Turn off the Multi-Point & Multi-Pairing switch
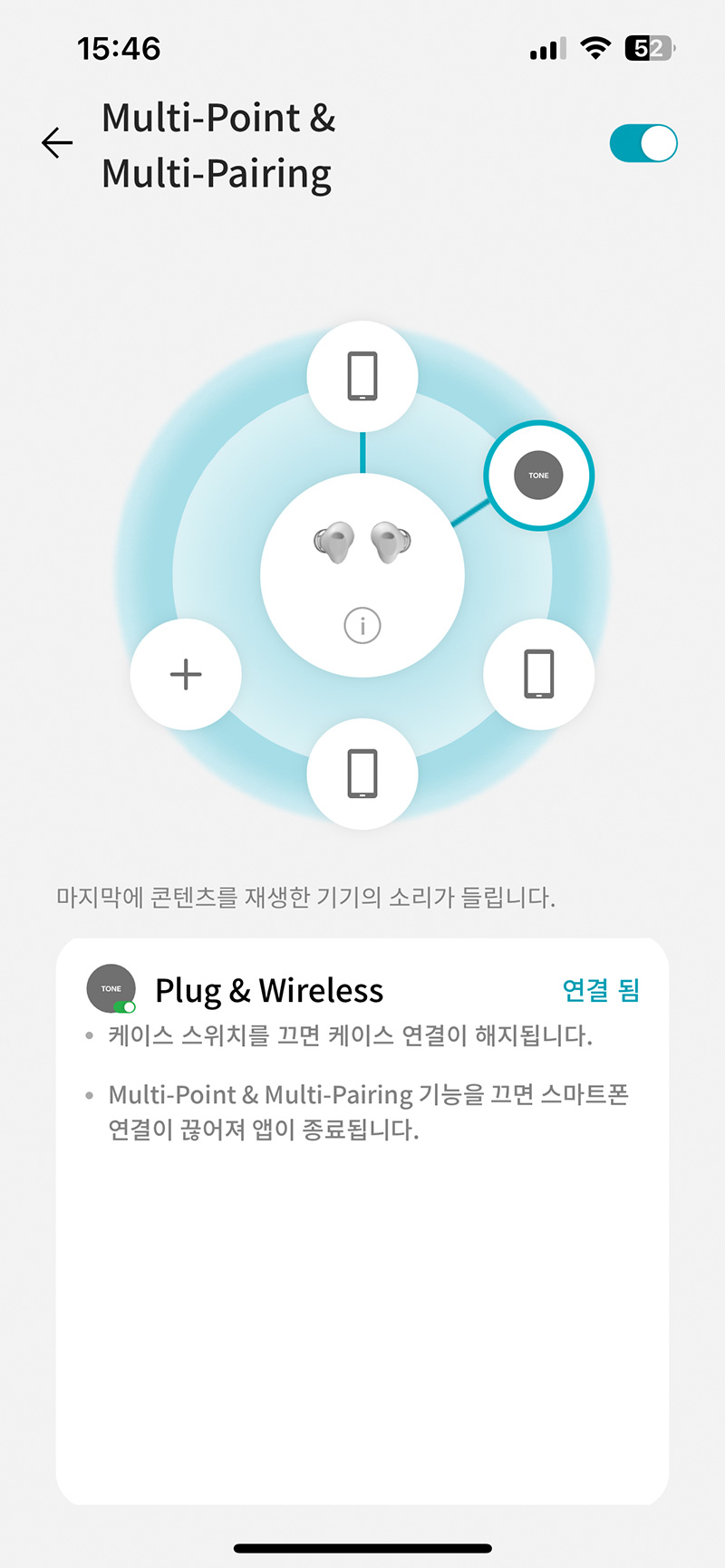This screenshot has width=725, height=1568. tap(643, 143)
